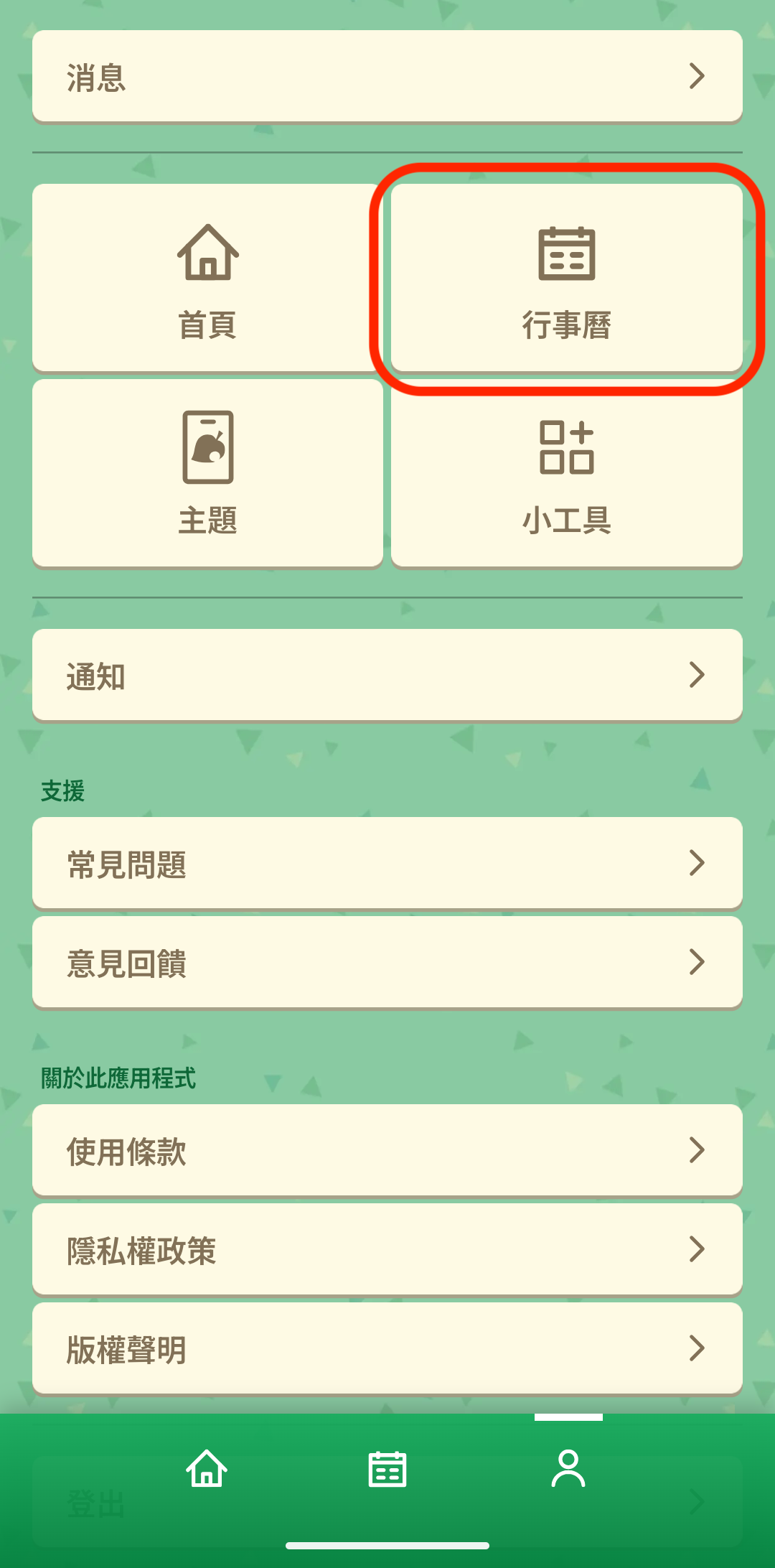775x1568 pixels.
Task: Expand the 常見問題 row using its chevron
Action: [x=696, y=864]
